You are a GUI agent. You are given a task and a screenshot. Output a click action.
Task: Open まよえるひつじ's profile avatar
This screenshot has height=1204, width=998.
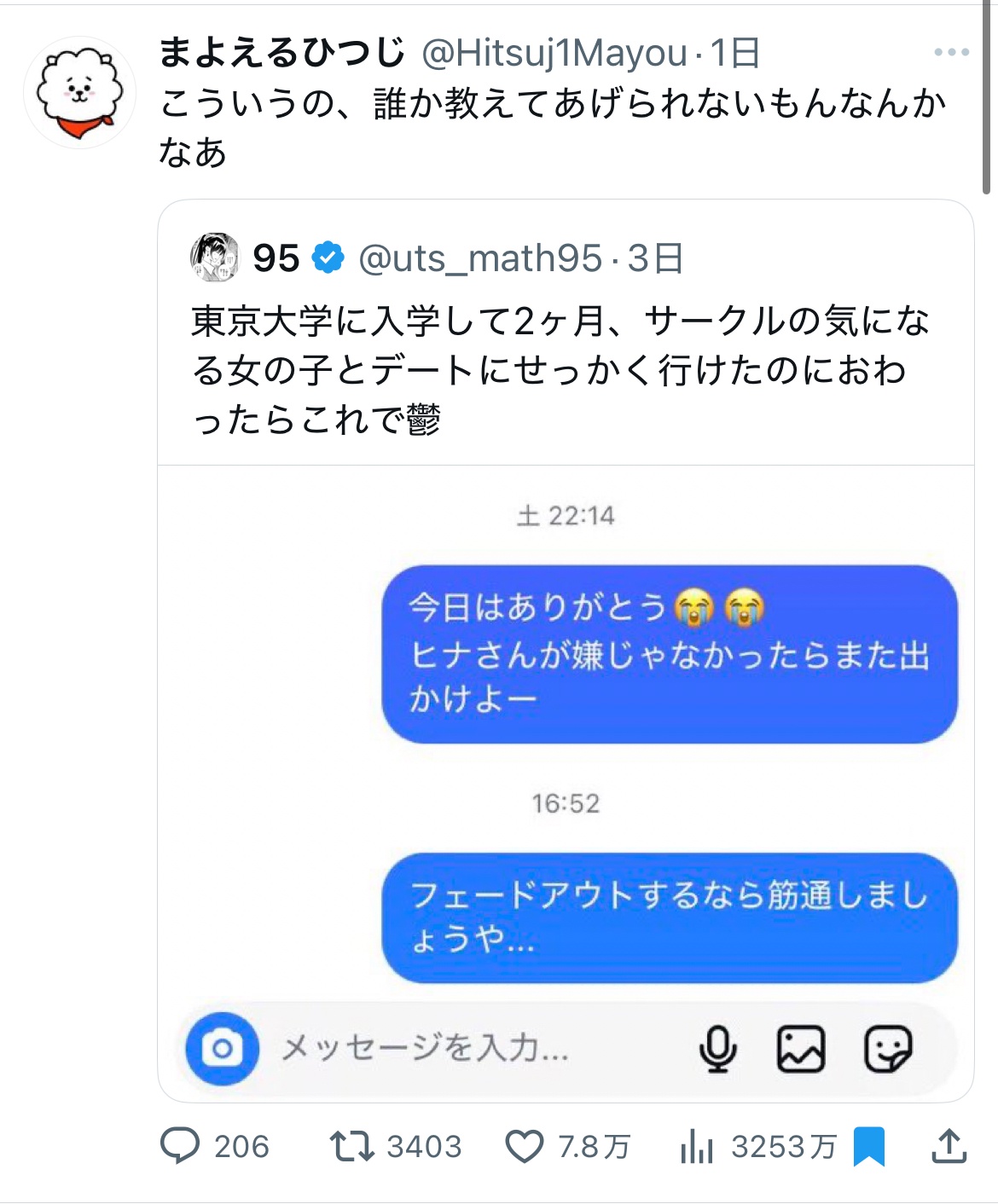(79, 92)
